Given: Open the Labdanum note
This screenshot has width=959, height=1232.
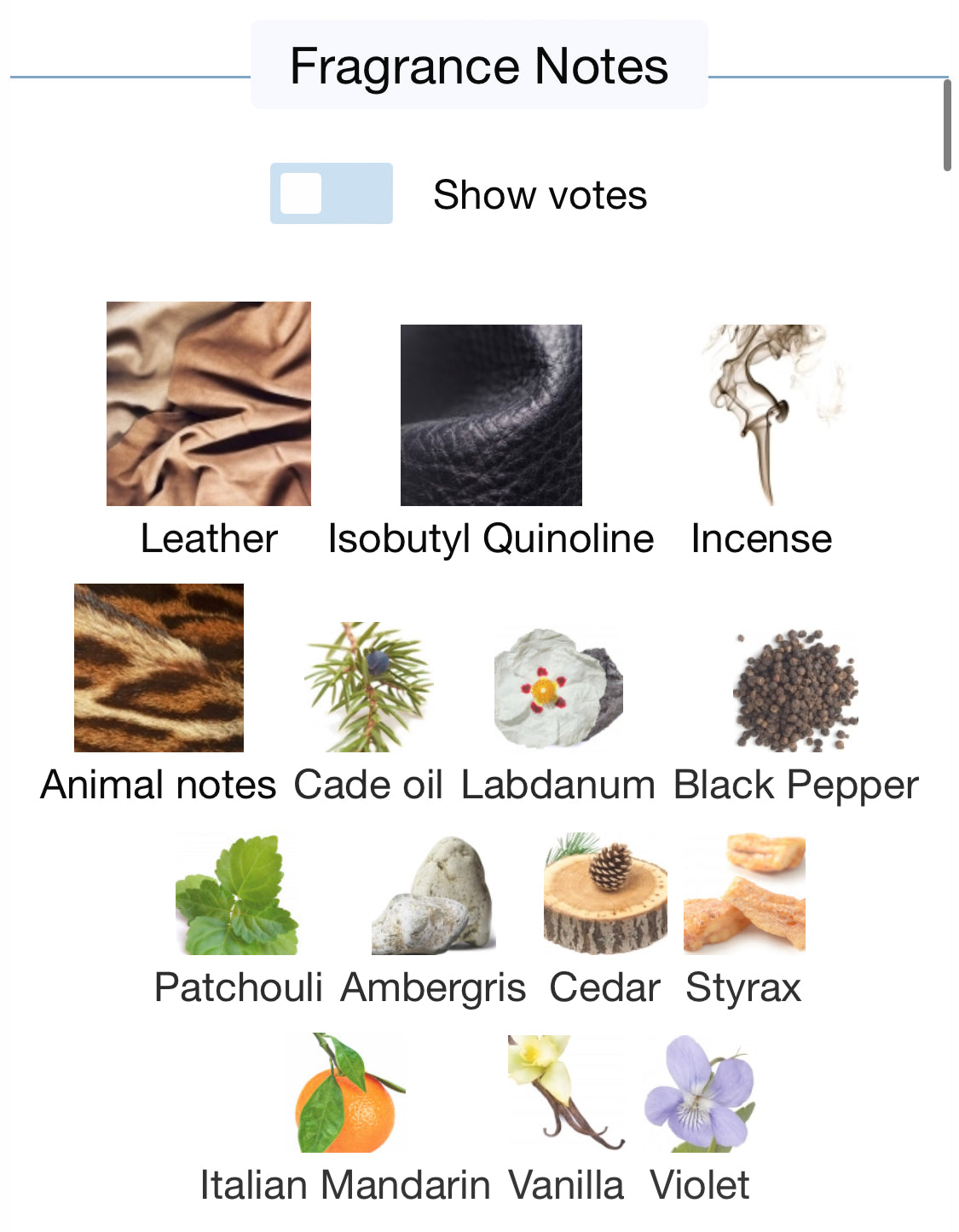Looking at the screenshot, I should coord(558,688).
